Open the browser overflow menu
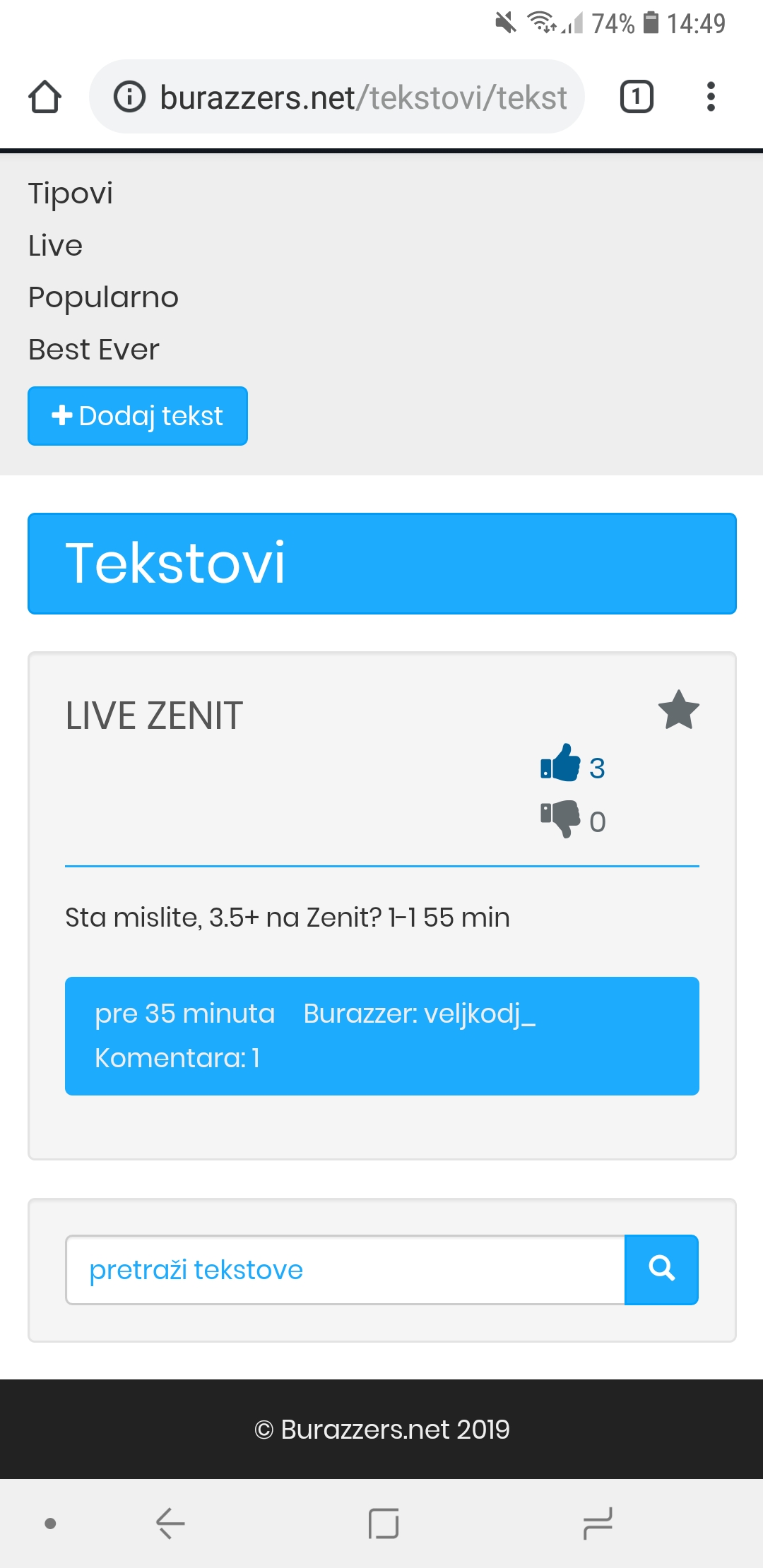Screen dimensions: 763x1568 711,97
